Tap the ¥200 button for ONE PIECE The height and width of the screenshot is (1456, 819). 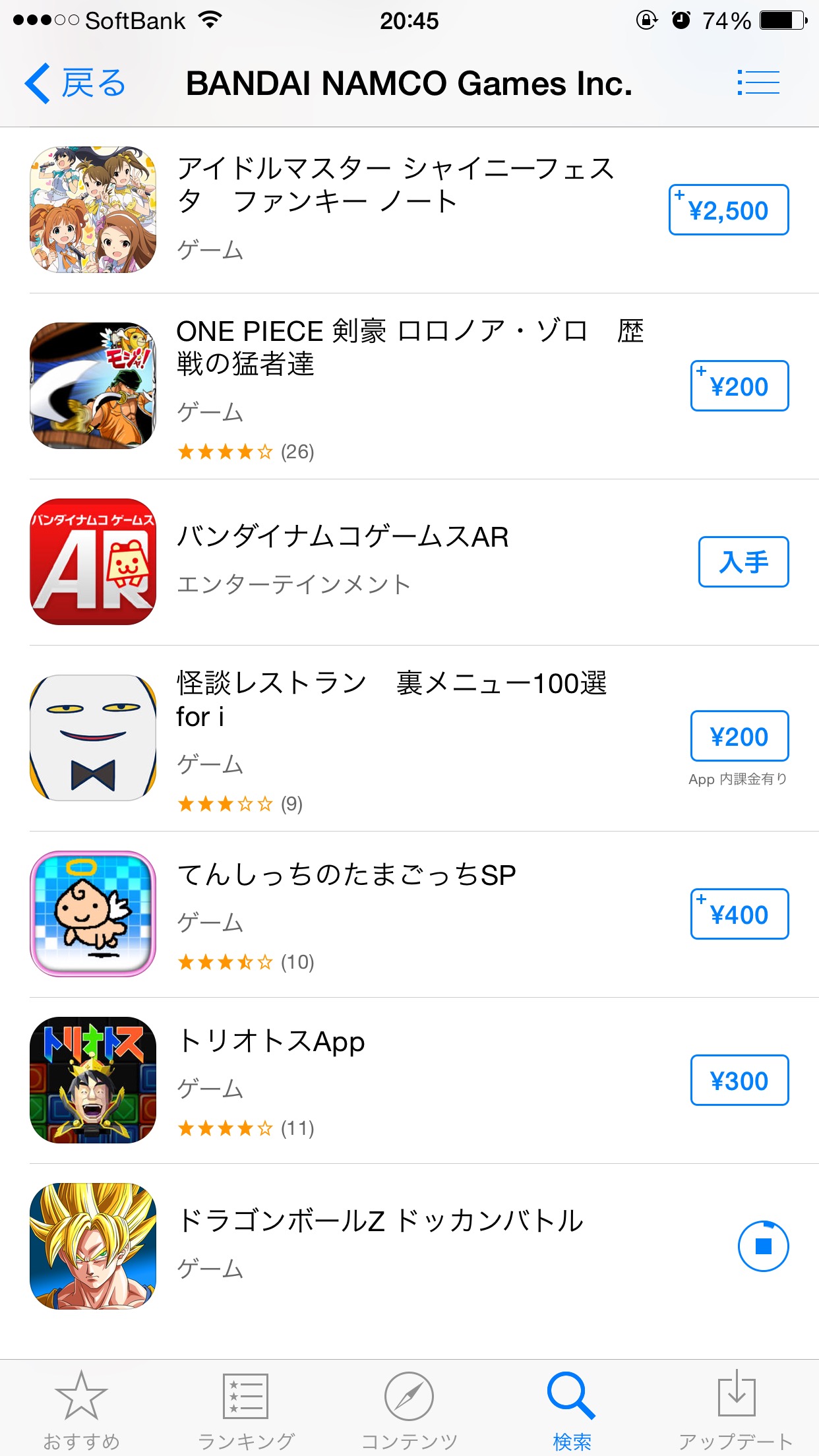click(739, 386)
